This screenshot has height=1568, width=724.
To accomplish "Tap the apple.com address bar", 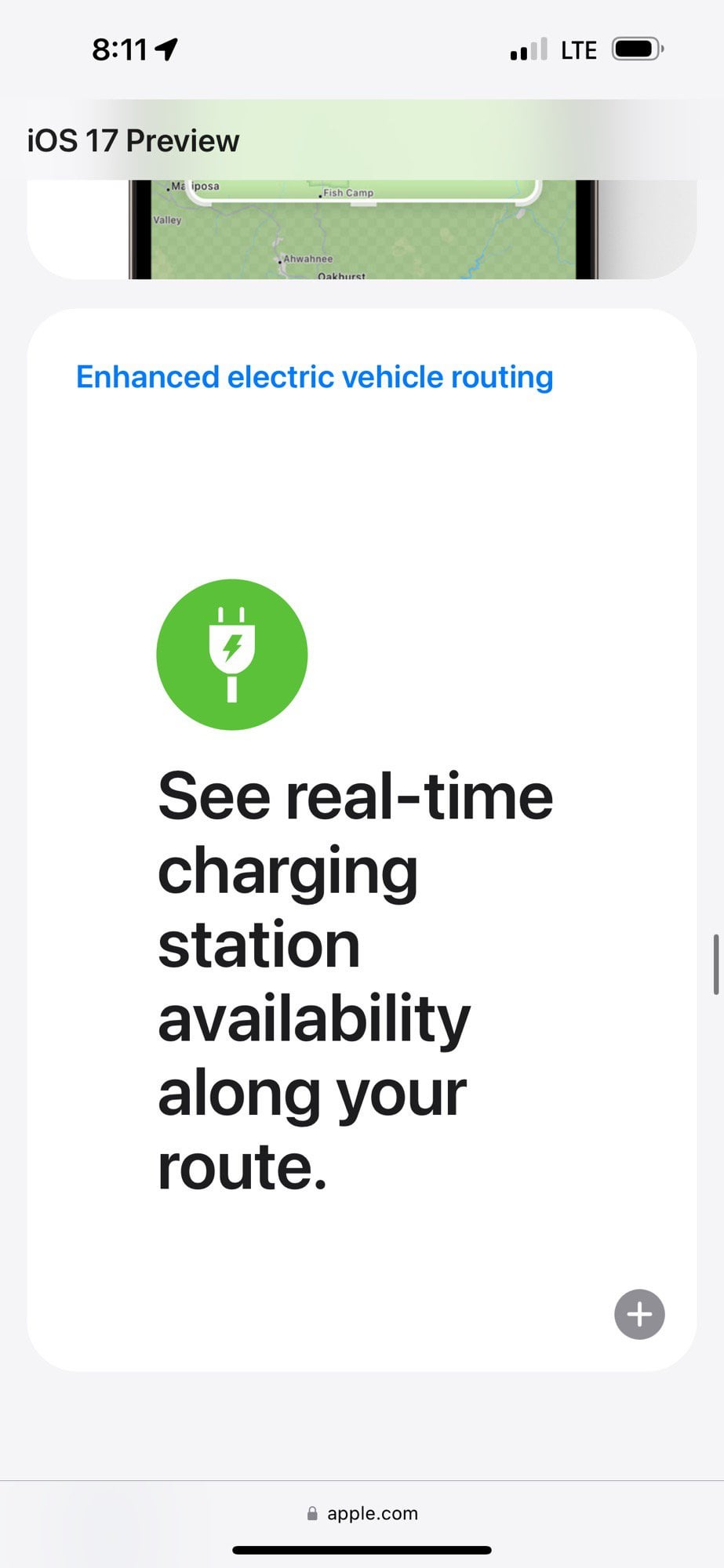I will [362, 1513].
